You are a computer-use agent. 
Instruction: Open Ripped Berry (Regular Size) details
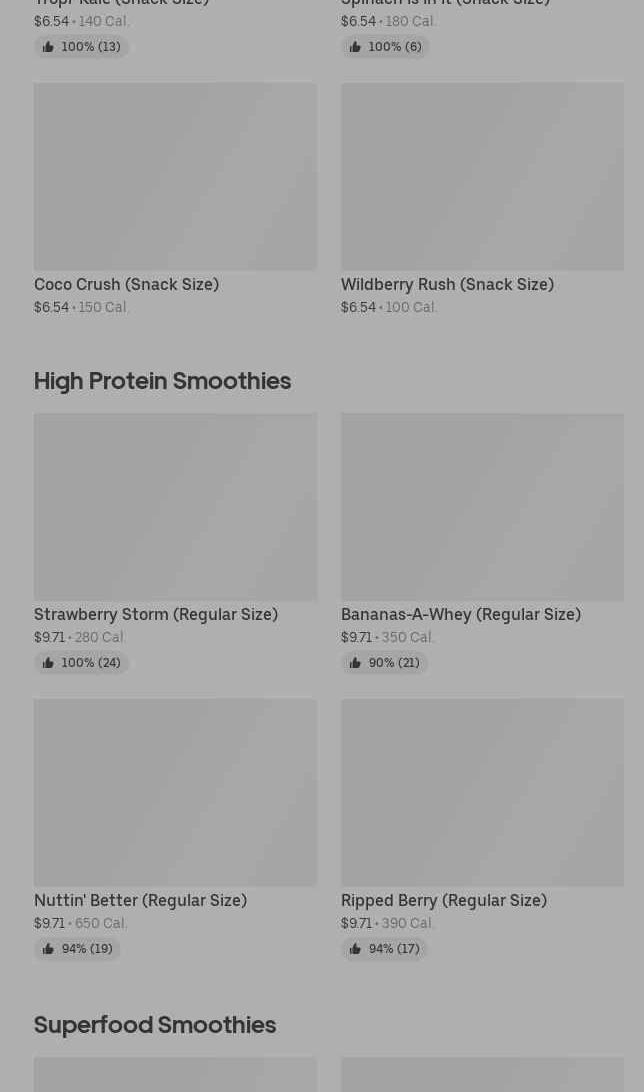tap(482, 793)
